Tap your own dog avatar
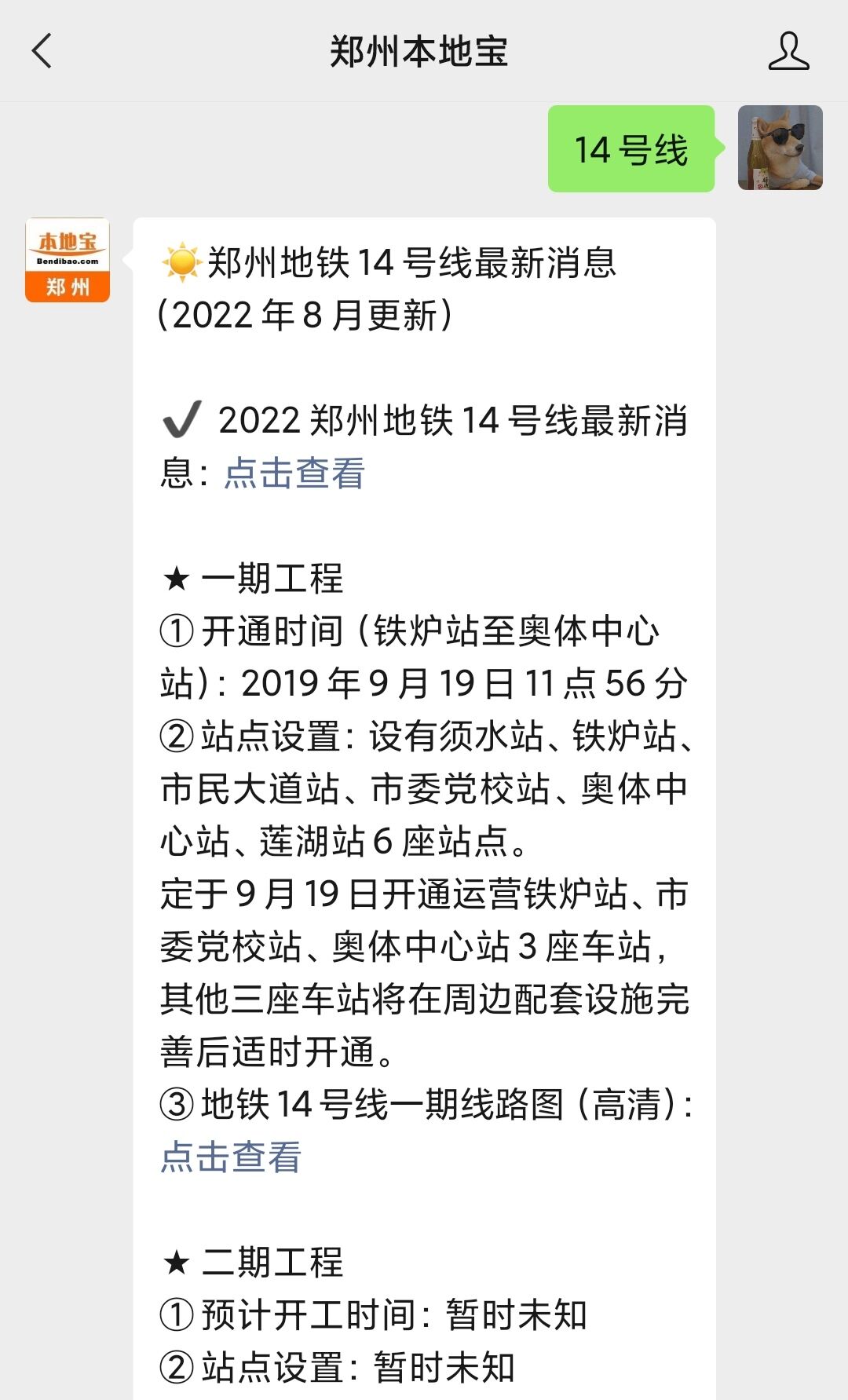Viewport: 848px width, 1400px height. point(780,148)
